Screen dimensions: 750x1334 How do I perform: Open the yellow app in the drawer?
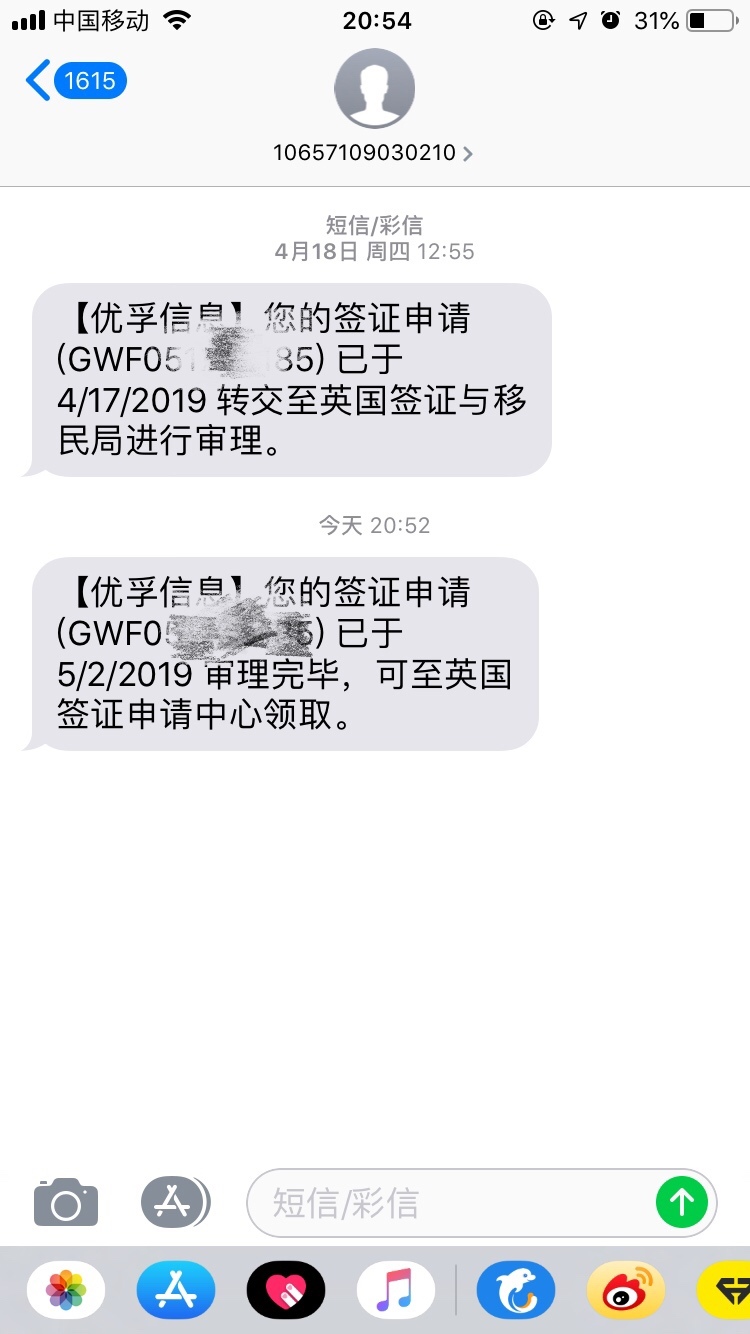click(x=726, y=1290)
